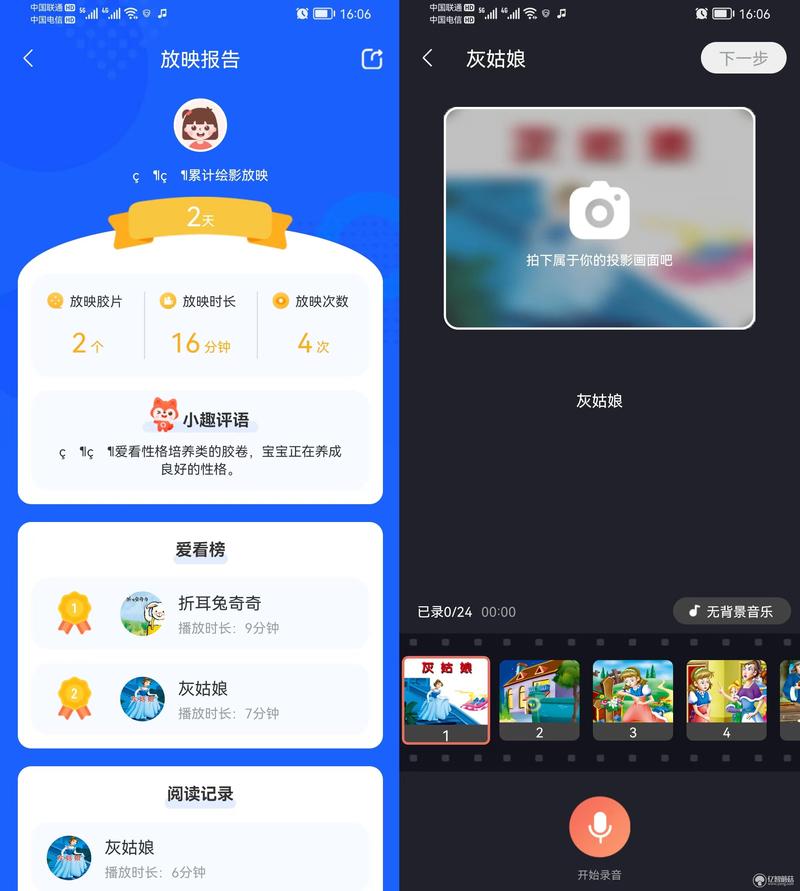Screen dimensions: 800x891
Task: Choose background music via 无背景音乐
Action: (731, 611)
